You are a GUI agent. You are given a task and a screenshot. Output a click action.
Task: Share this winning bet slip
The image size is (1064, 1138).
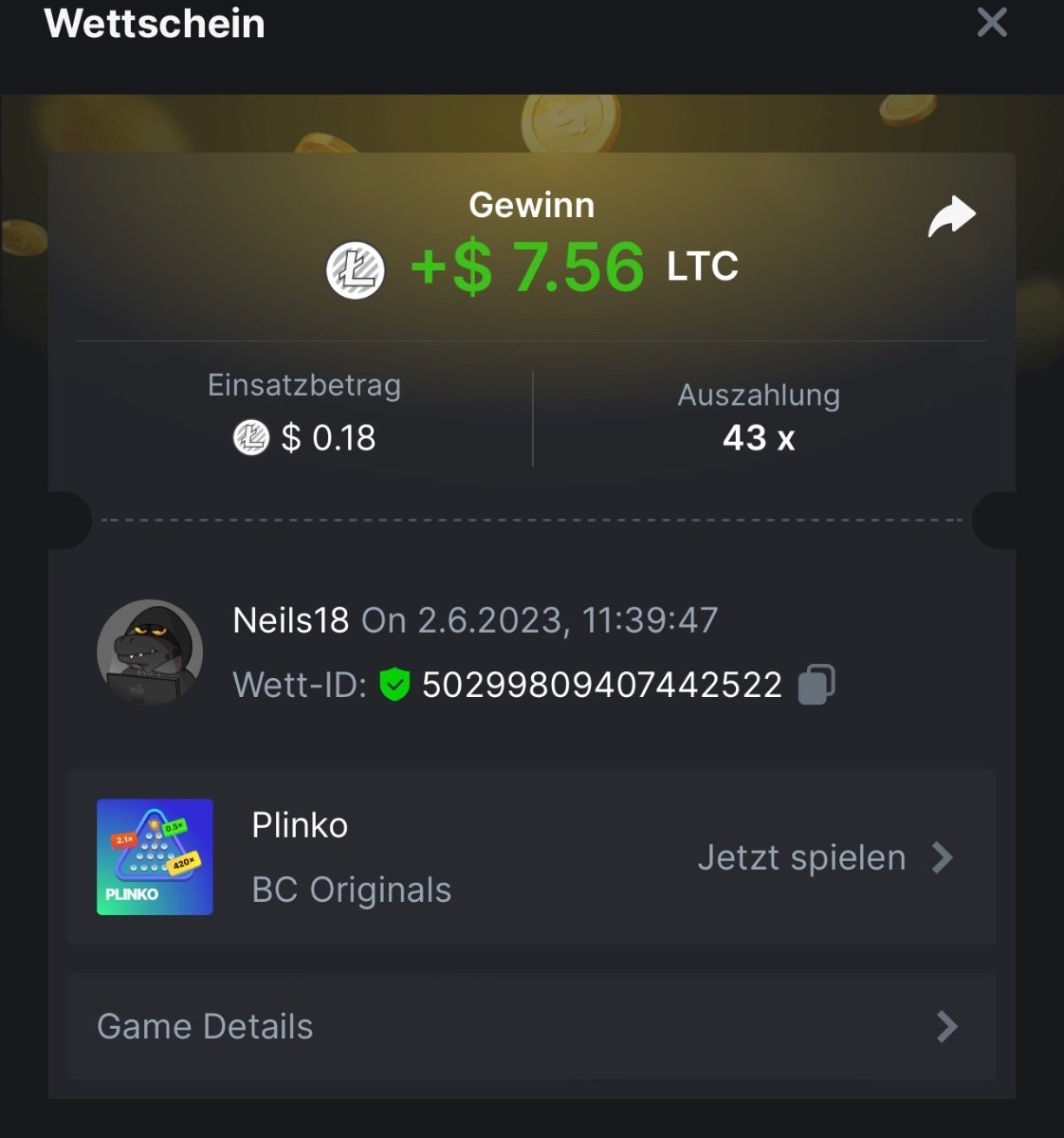click(951, 216)
